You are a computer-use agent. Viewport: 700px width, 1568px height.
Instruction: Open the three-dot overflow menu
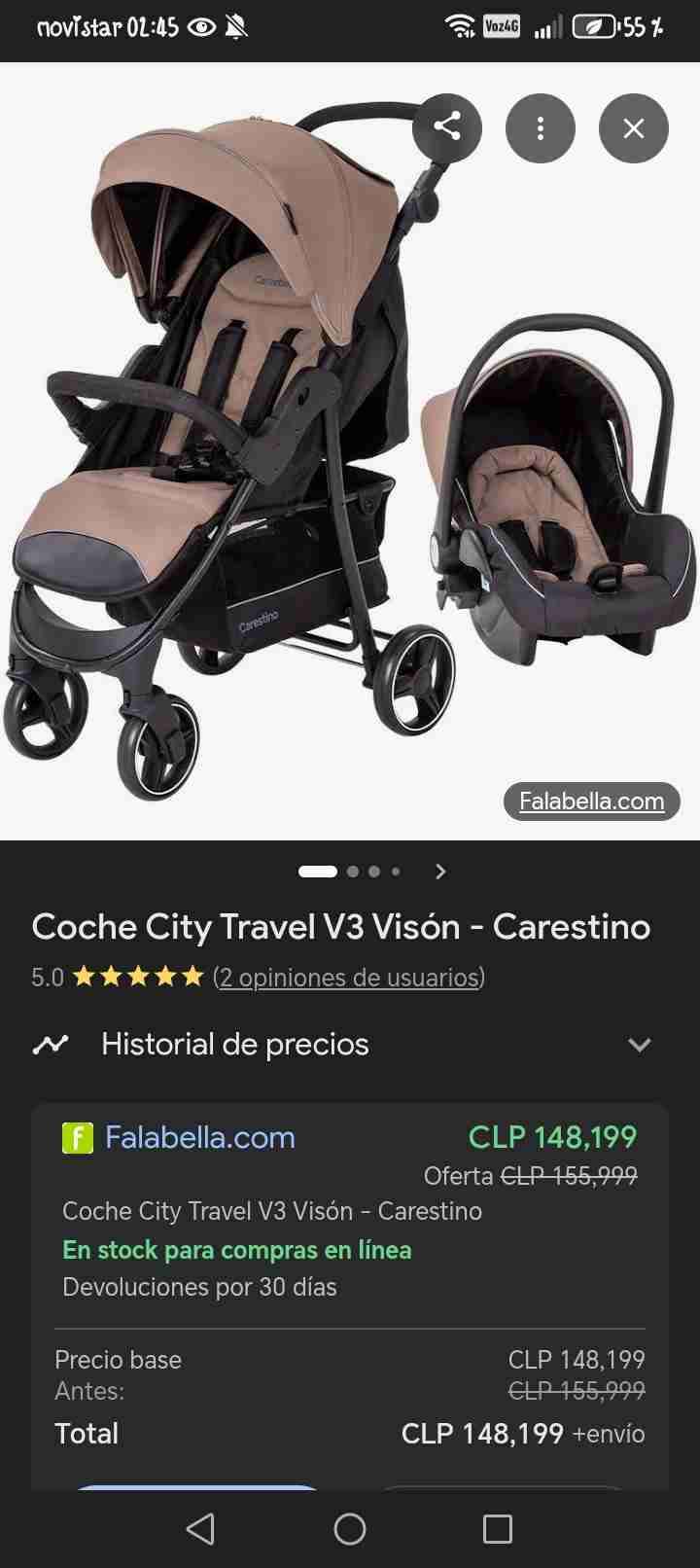(x=541, y=128)
